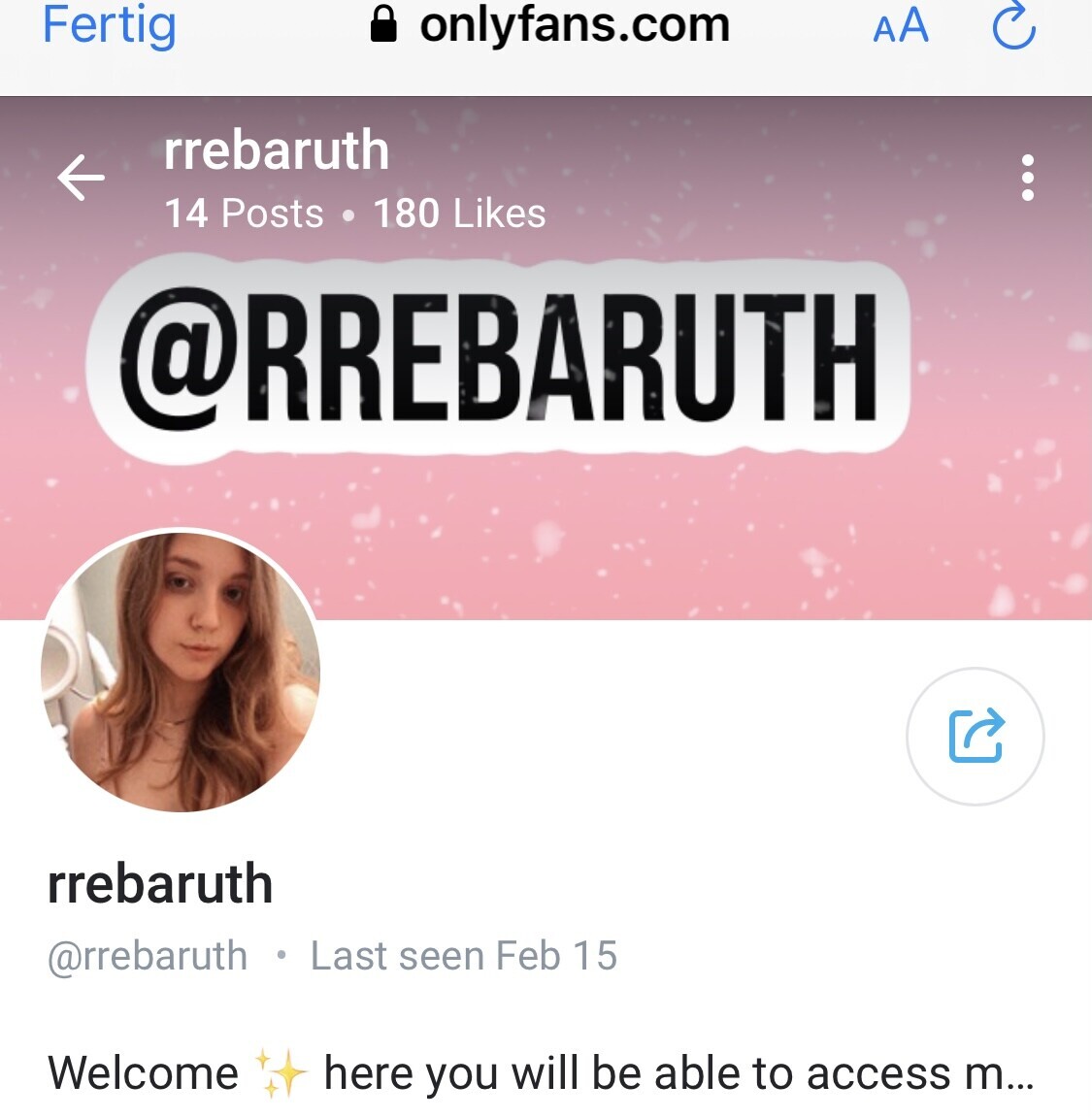Viewport: 1092px width, 1118px height.
Task: Tap the onlyfans.com address bar
Action: 551,26
